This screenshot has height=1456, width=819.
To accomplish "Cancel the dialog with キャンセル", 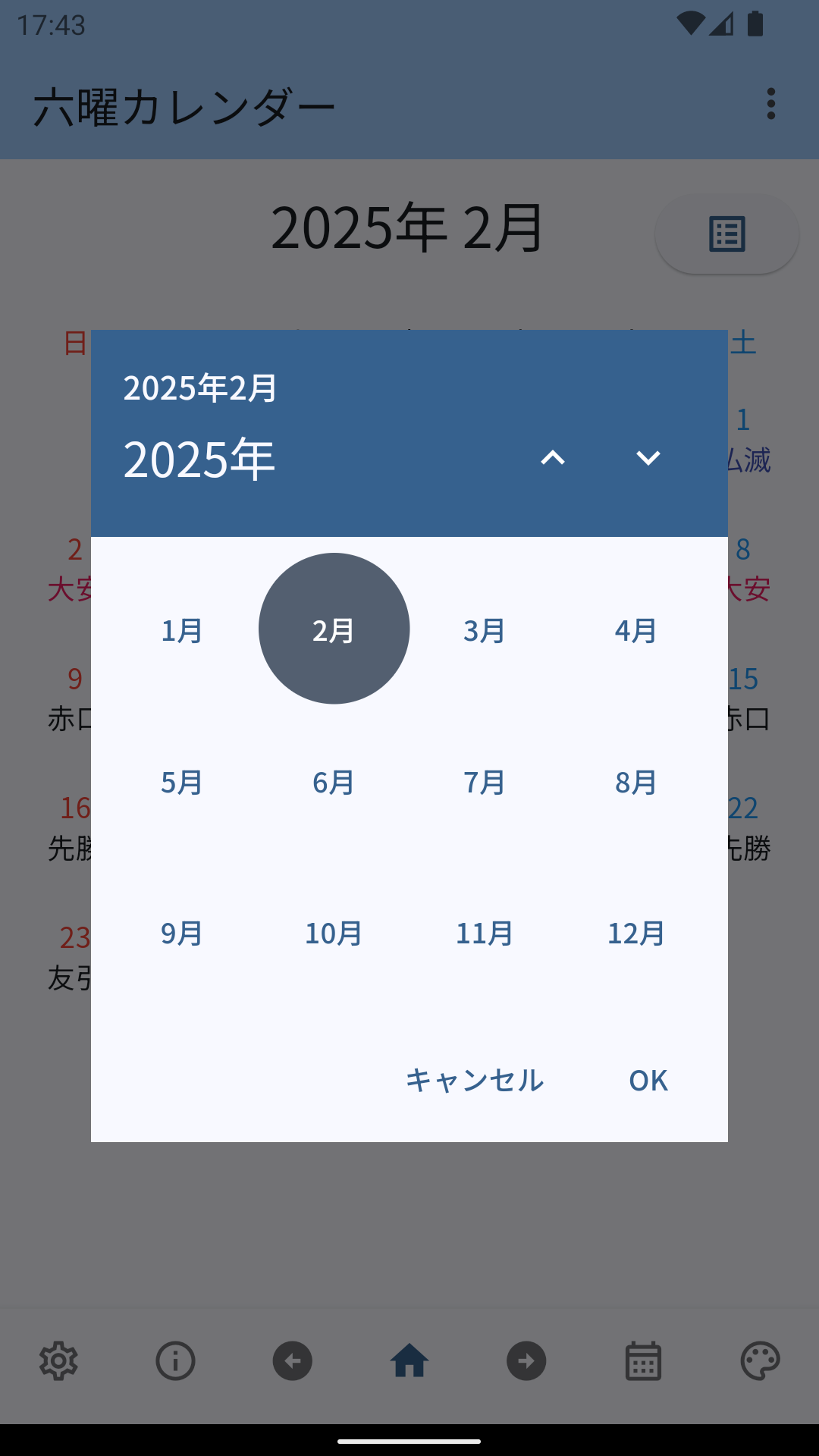I will (x=475, y=1080).
